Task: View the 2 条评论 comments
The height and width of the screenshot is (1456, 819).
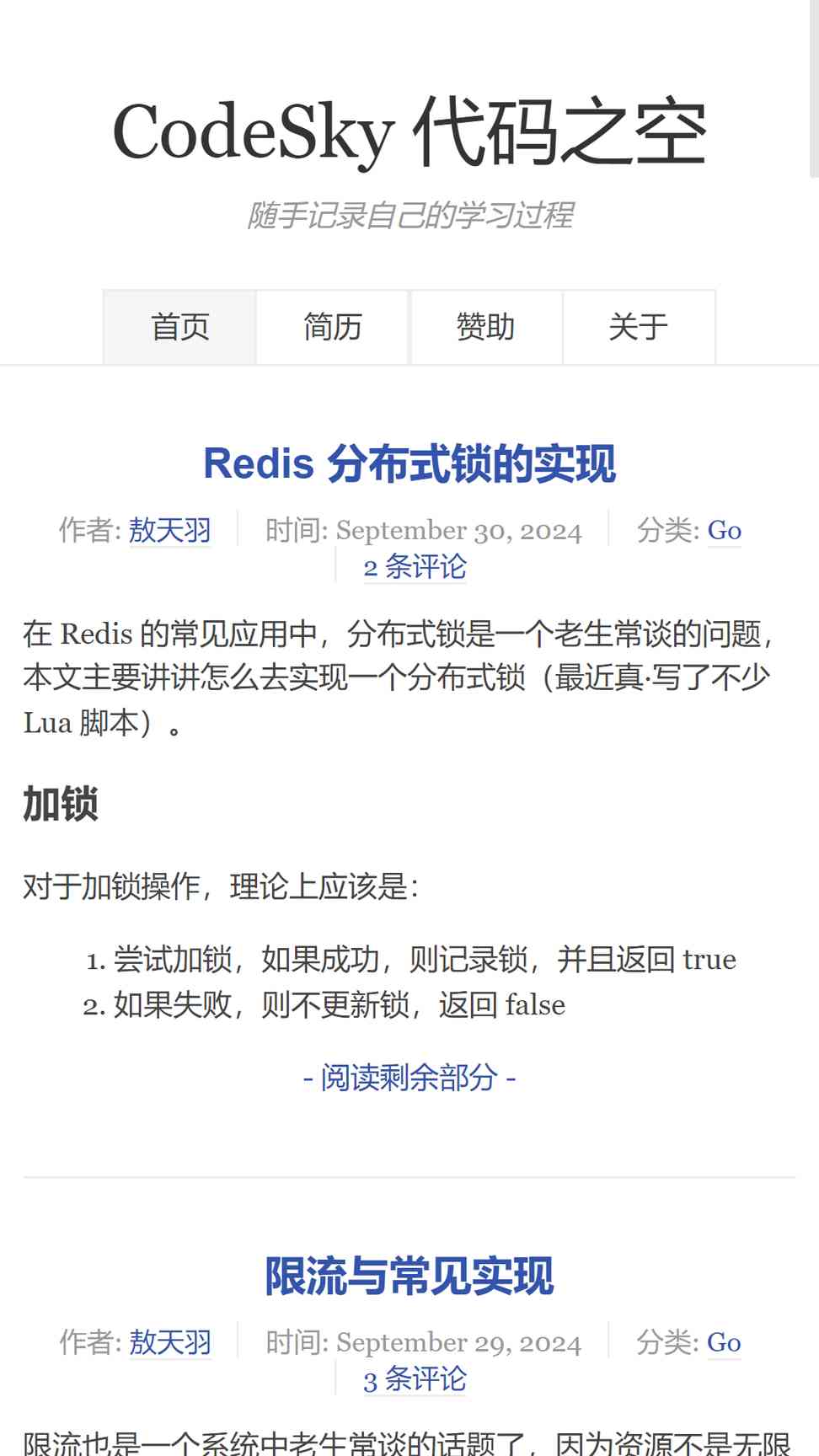Action: 415,567
